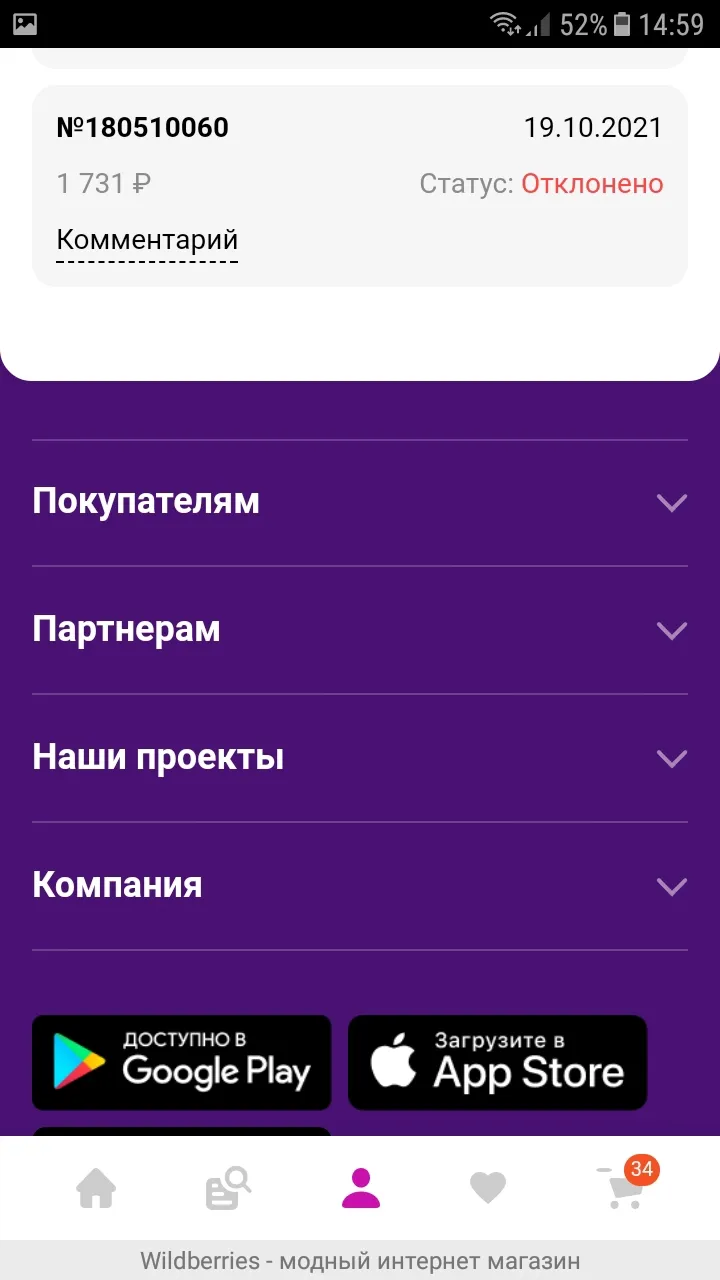This screenshot has height=1280, width=720.
Task: Expand the Партнерам section
Action: [x=360, y=630]
